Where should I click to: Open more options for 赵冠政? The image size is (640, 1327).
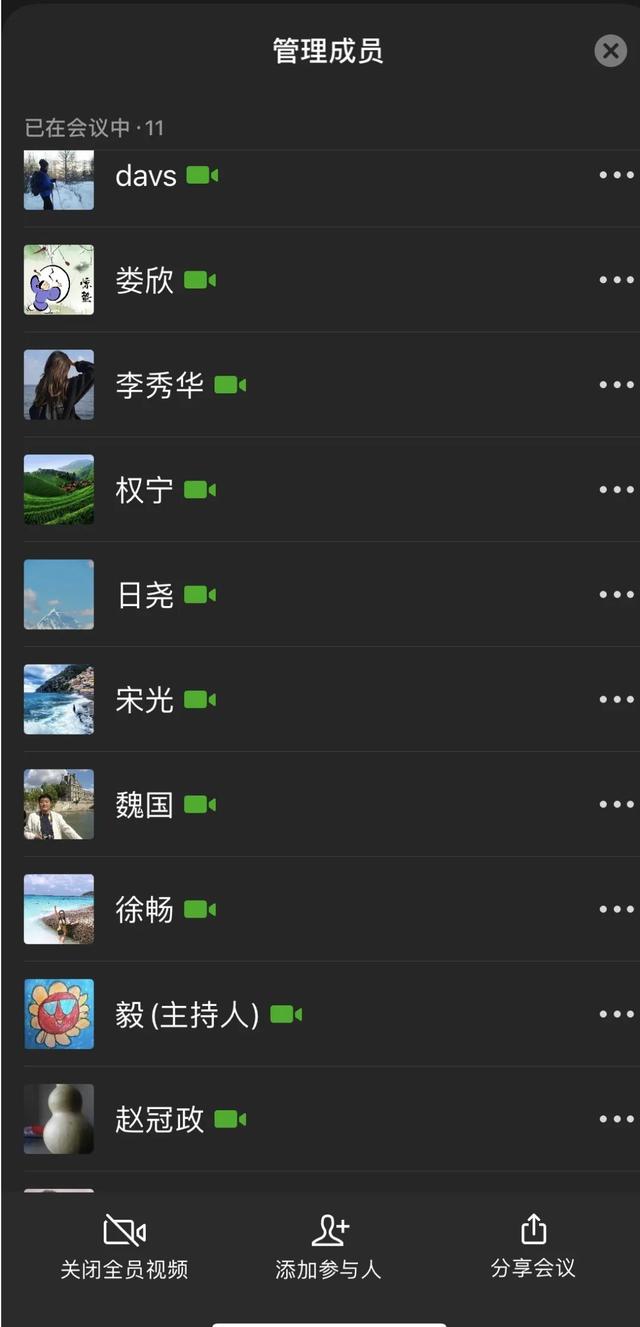coord(616,1119)
